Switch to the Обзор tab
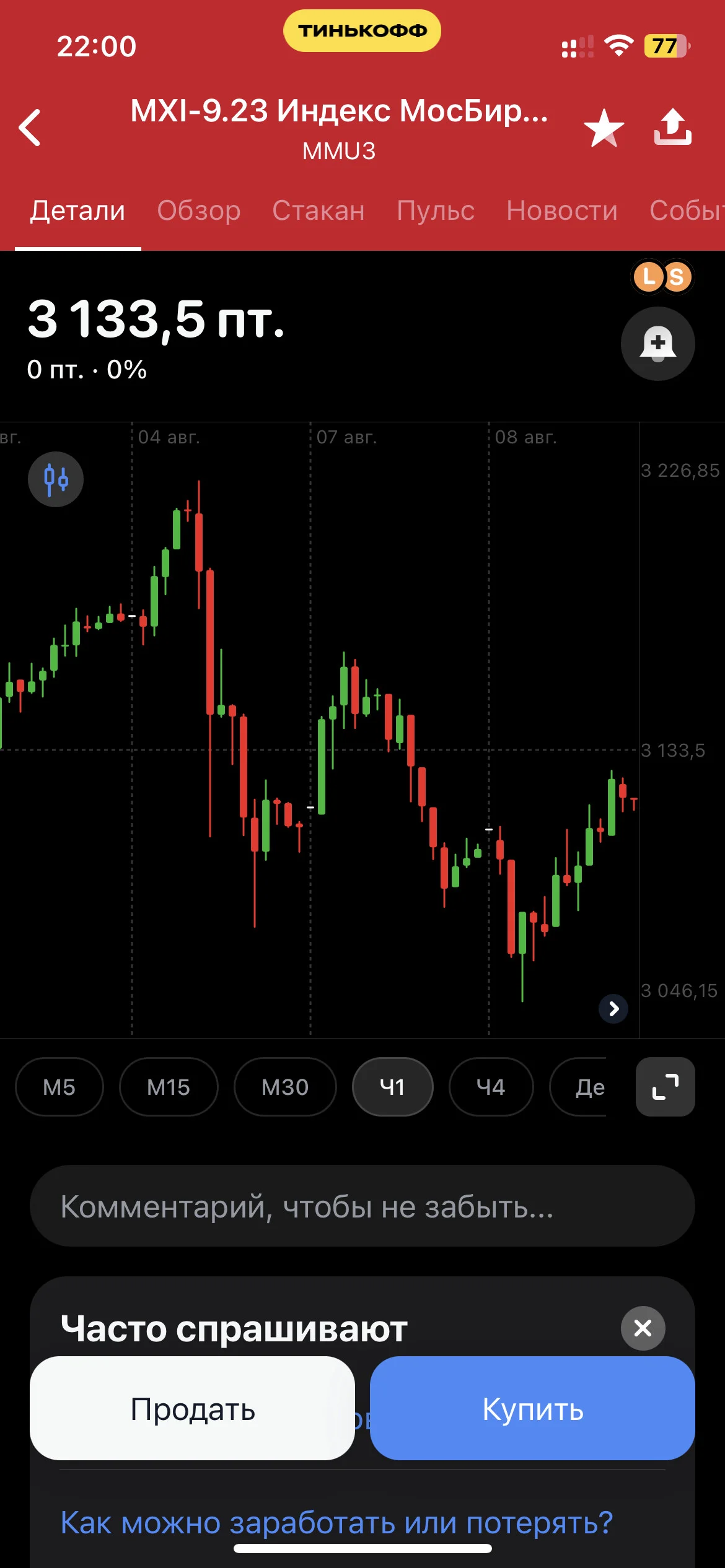 199,211
